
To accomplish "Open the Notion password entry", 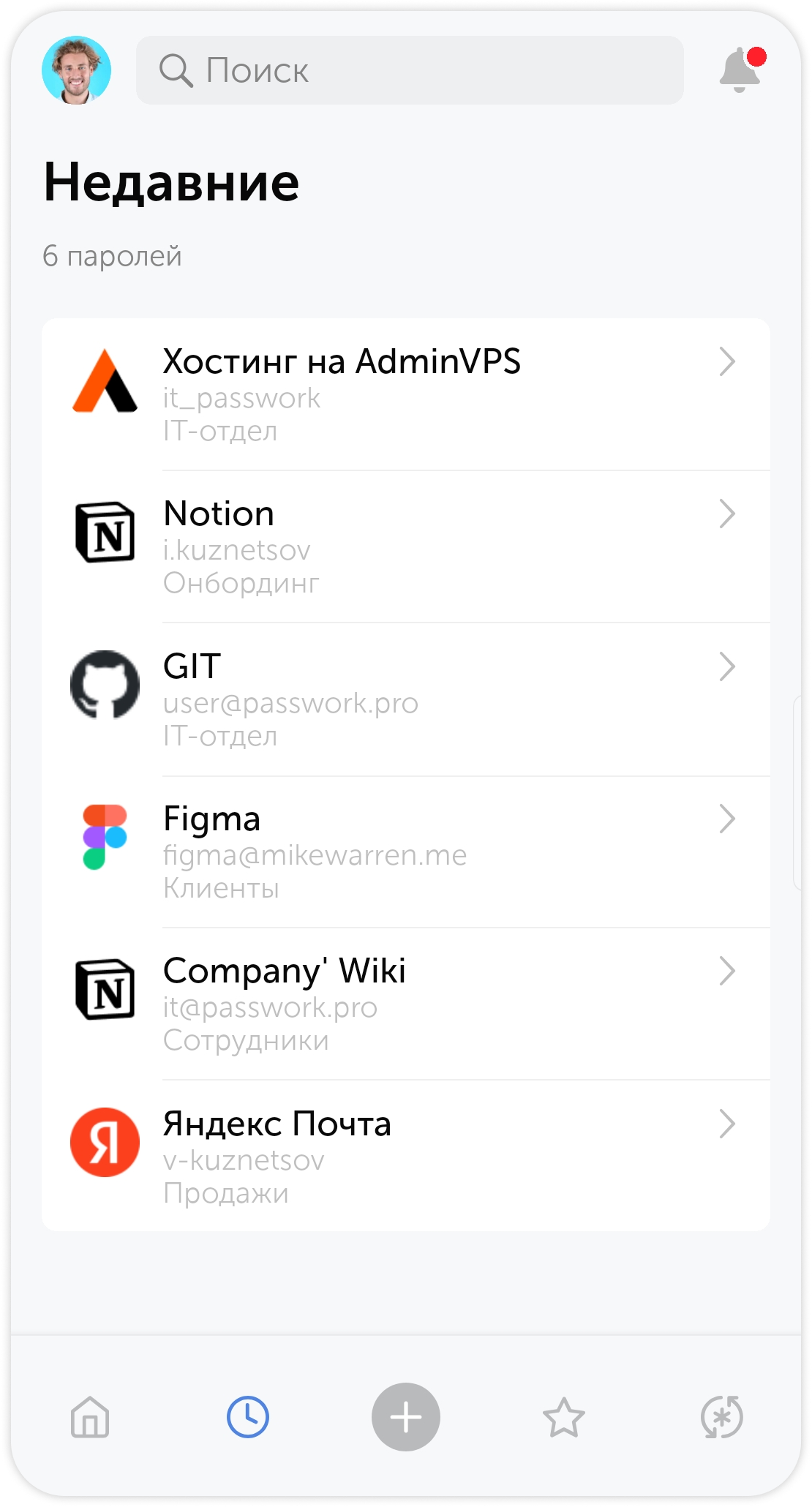I will (x=406, y=547).
